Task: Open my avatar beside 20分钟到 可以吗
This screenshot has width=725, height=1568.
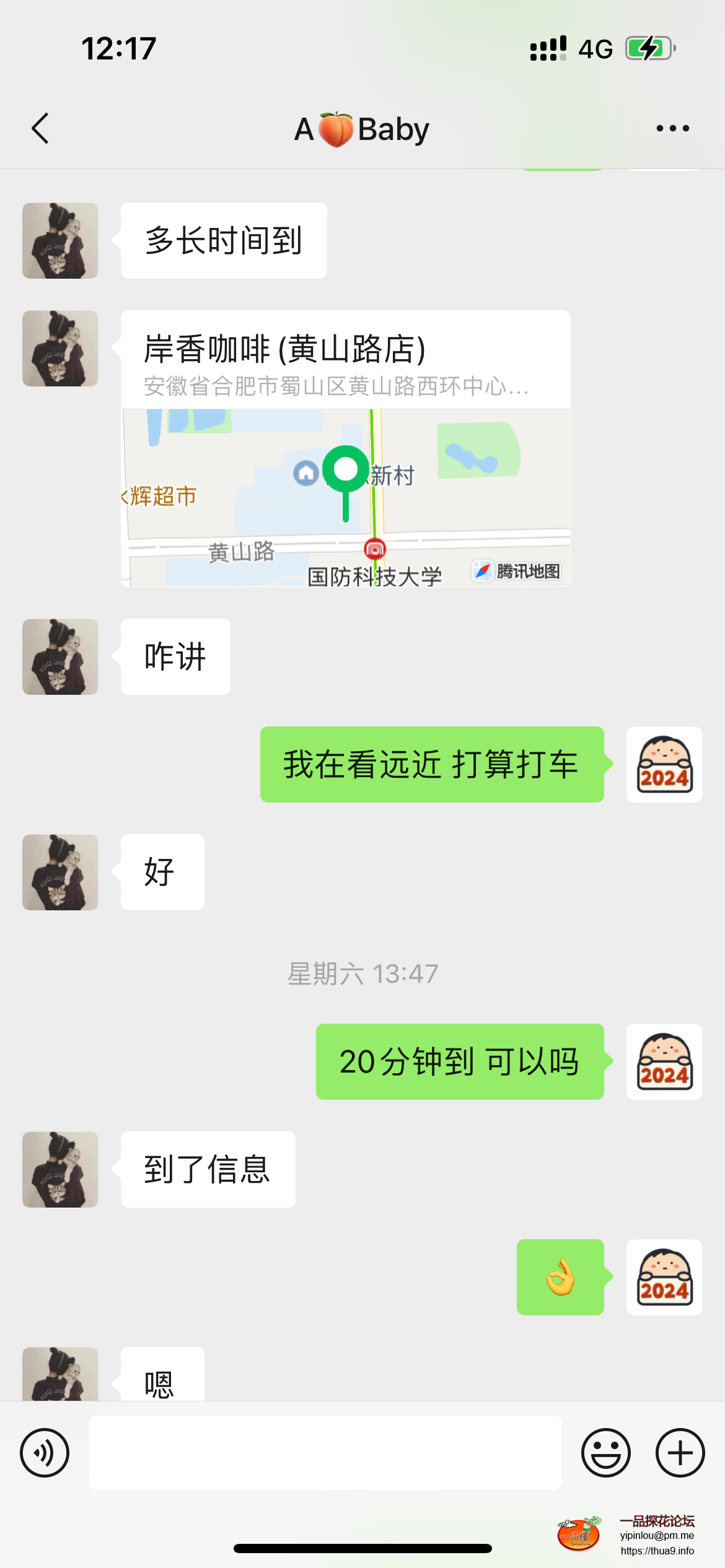Action: pos(664,1061)
